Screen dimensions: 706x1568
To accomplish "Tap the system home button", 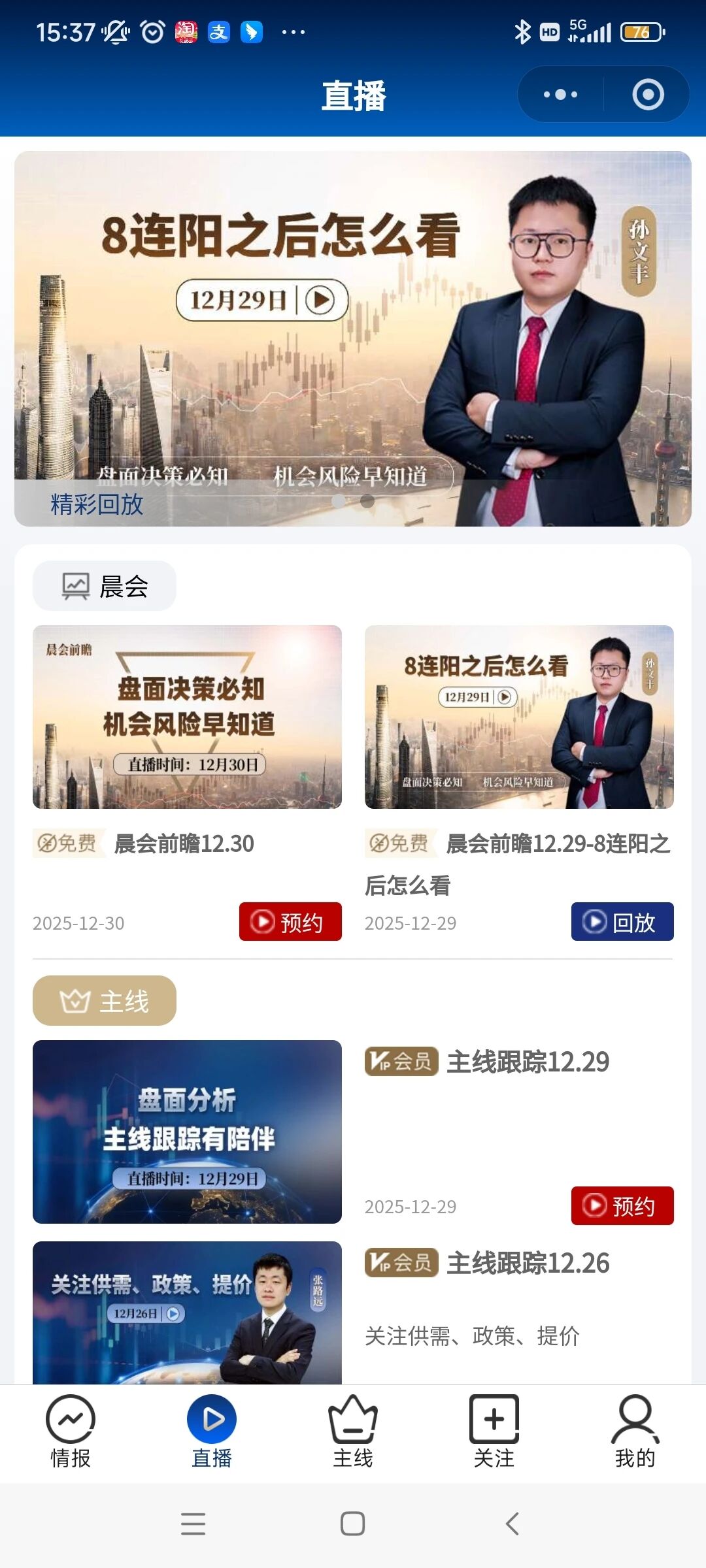I will pyautogui.click(x=353, y=1524).
